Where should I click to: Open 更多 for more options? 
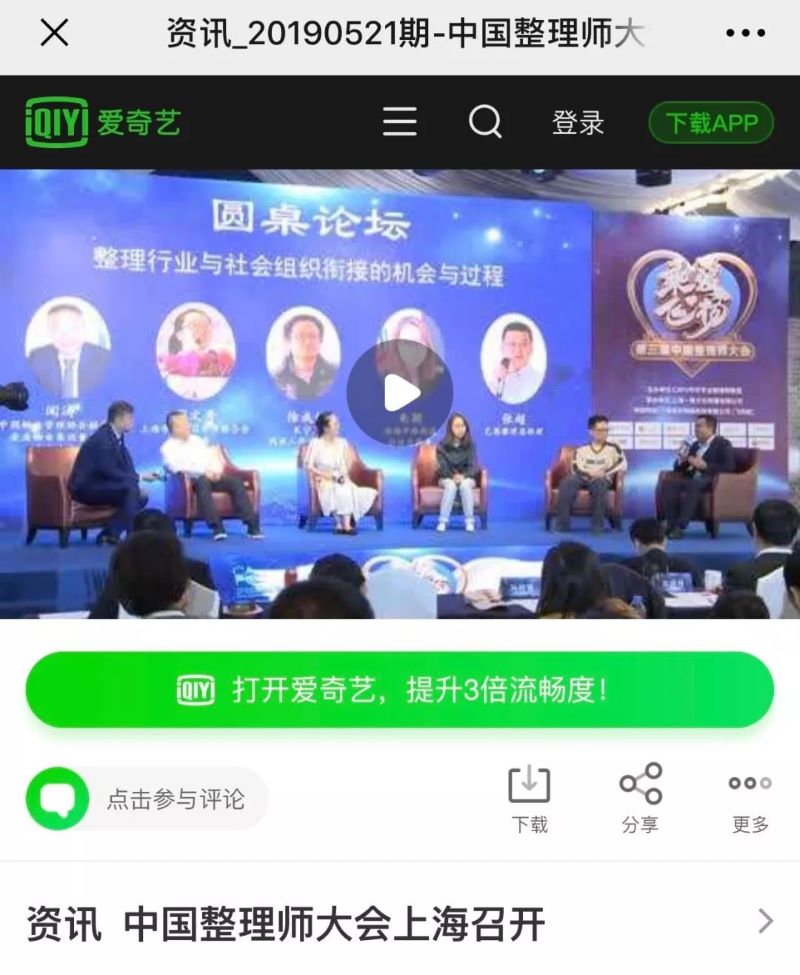(x=750, y=798)
